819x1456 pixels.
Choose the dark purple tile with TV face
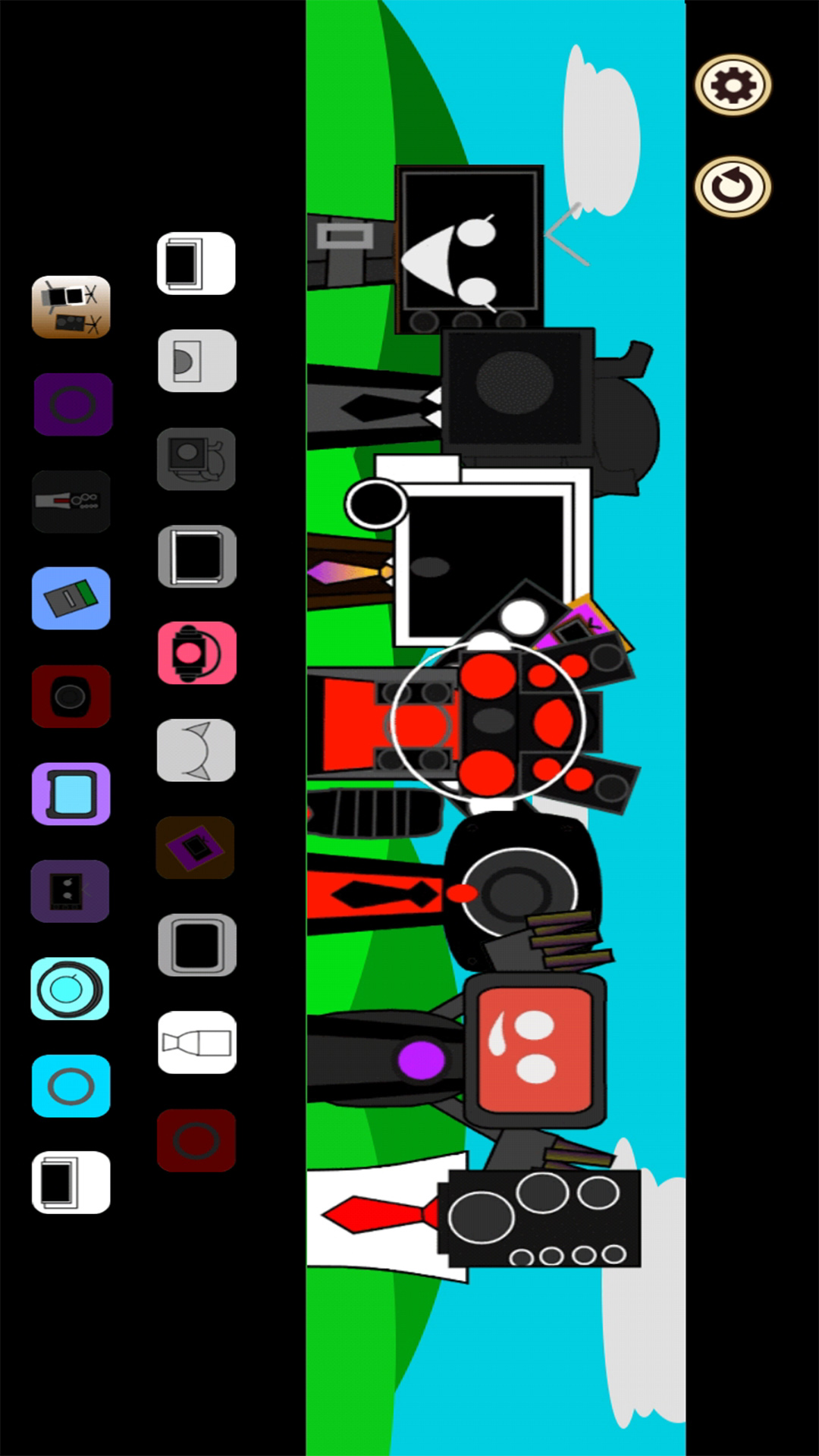[x=70, y=891]
